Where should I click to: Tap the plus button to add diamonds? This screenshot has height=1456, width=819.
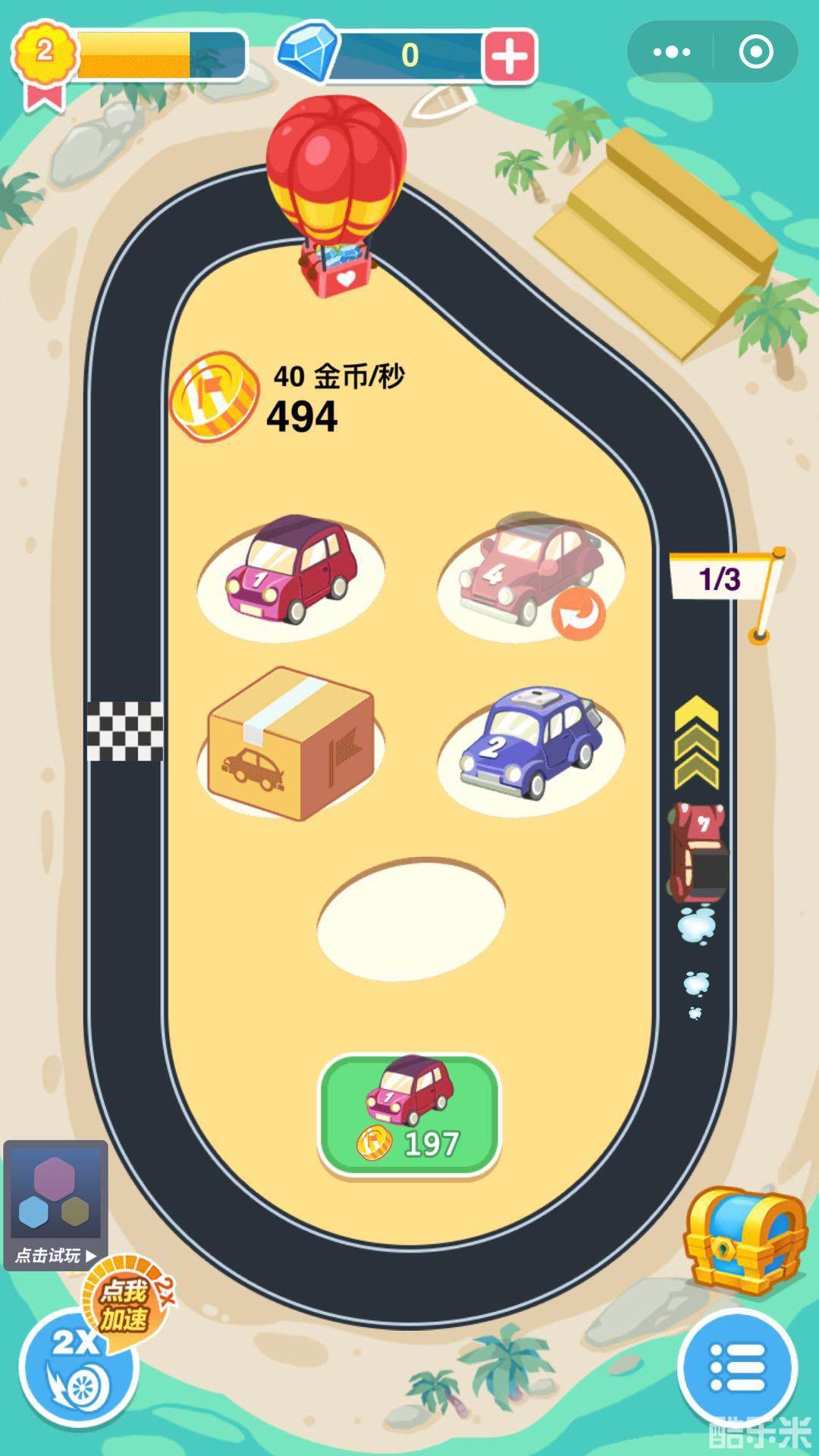point(510,55)
